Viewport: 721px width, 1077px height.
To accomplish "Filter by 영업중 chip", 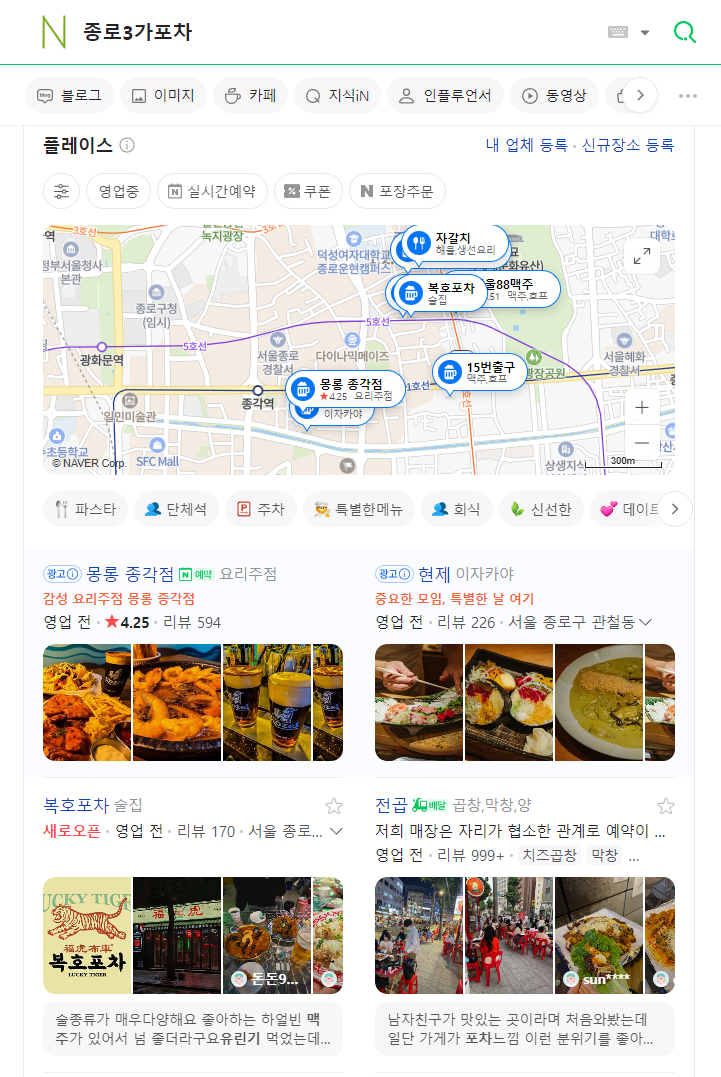I will pos(119,191).
